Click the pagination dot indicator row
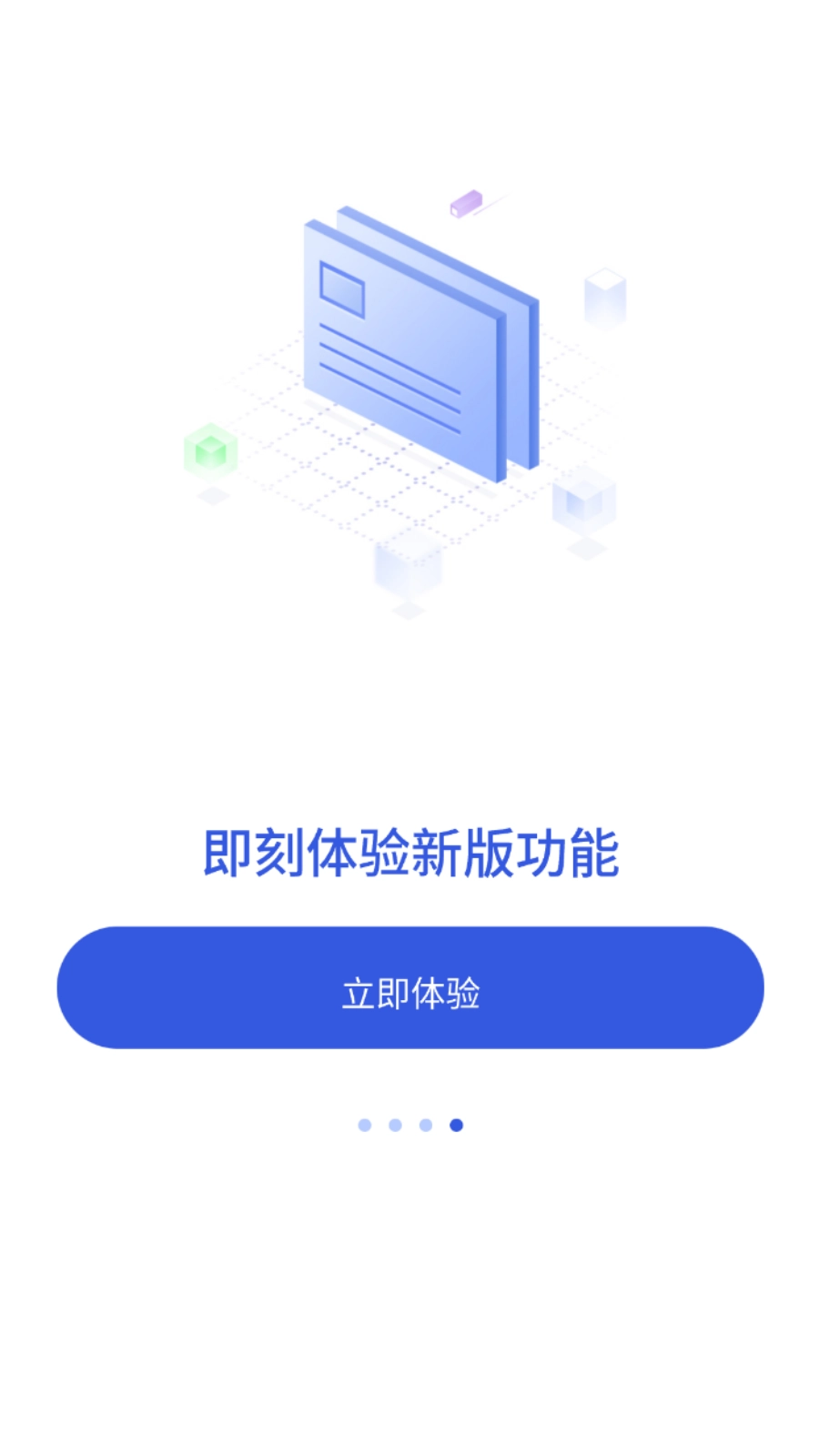This screenshot has height=1456, width=819. pos(409,1126)
